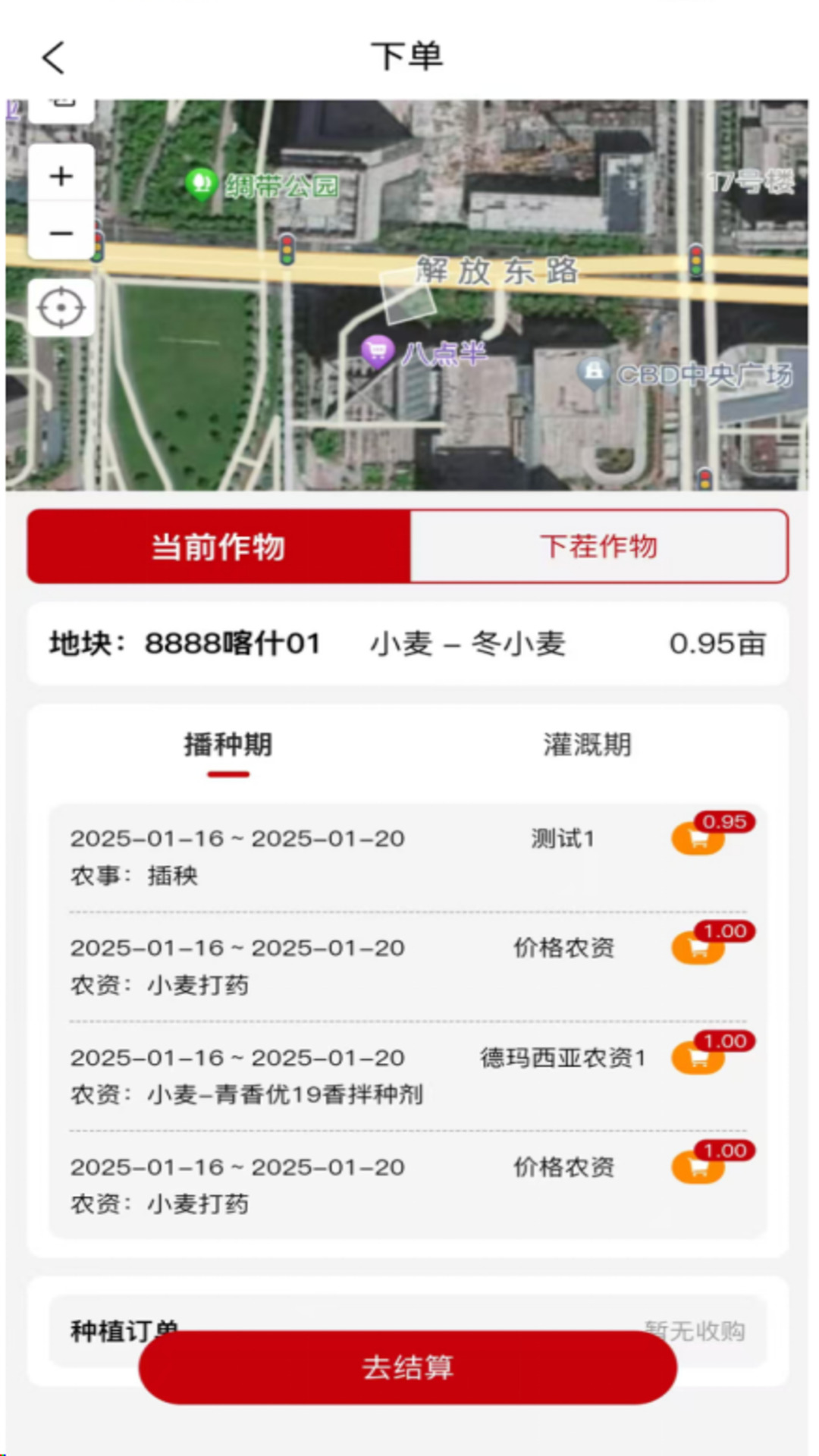Click the back arrow to leave 下单 page
819x1456 pixels.
(x=53, y=58)
